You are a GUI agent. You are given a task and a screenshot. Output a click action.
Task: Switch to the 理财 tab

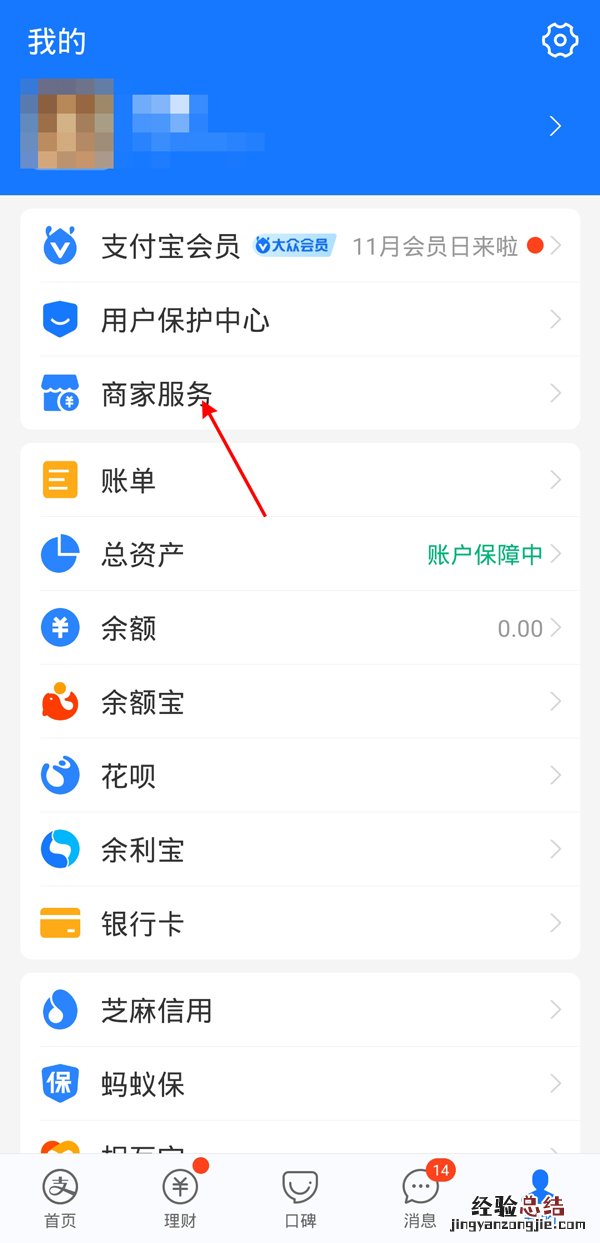pos(180,1198)
